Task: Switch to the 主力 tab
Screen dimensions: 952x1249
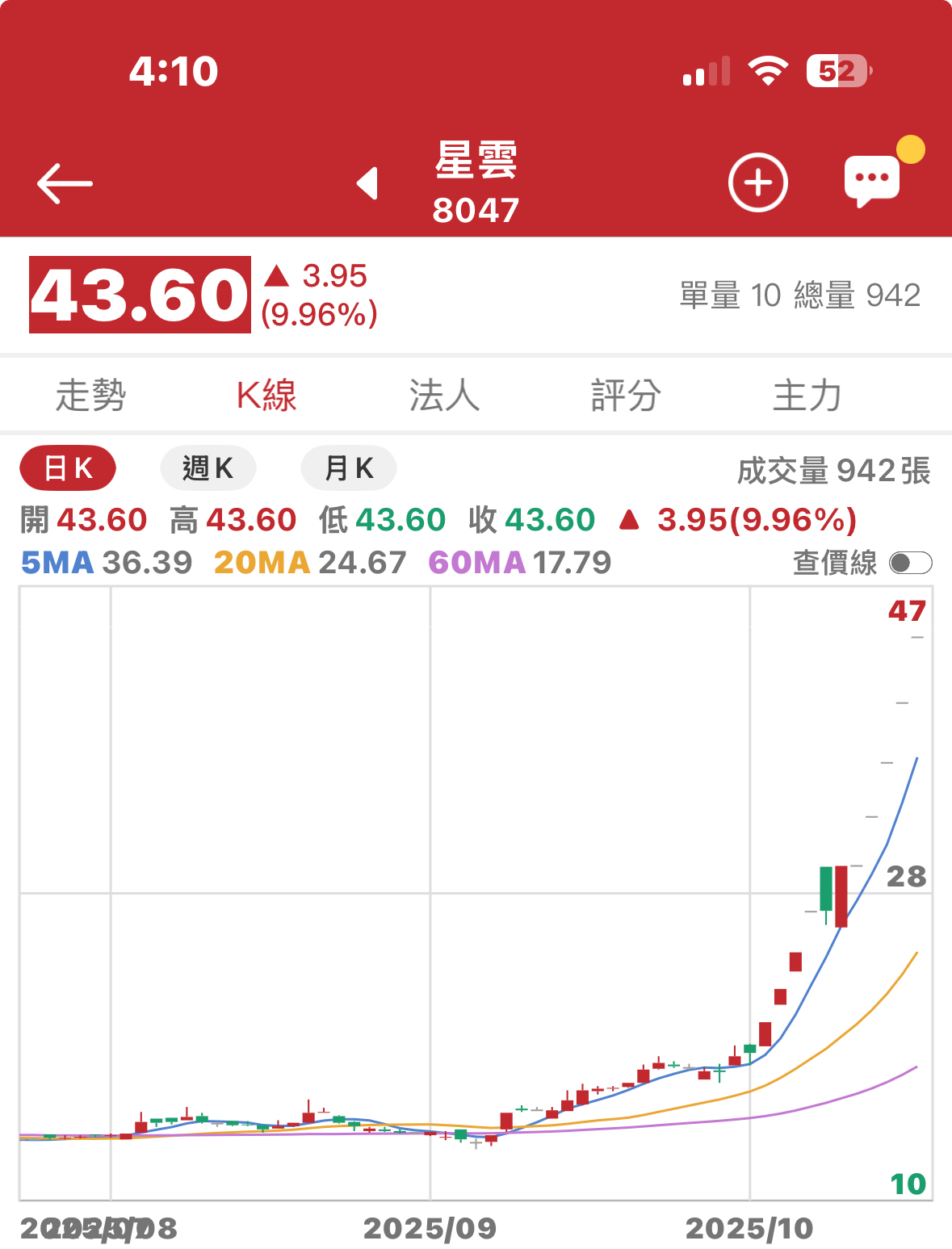Action: pyautogui.click(x=807, y=396)
